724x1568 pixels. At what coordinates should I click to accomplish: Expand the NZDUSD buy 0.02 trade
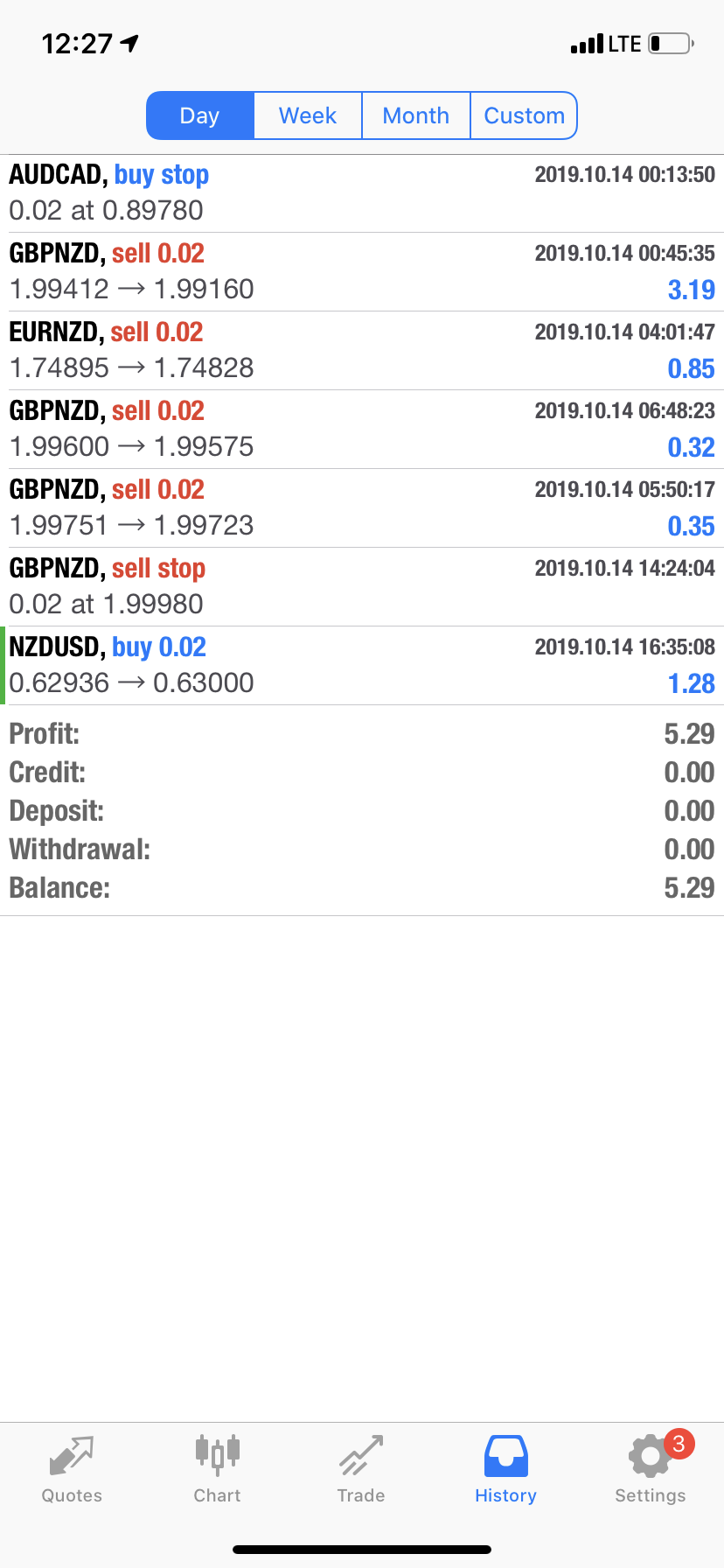tap(362, 666)
